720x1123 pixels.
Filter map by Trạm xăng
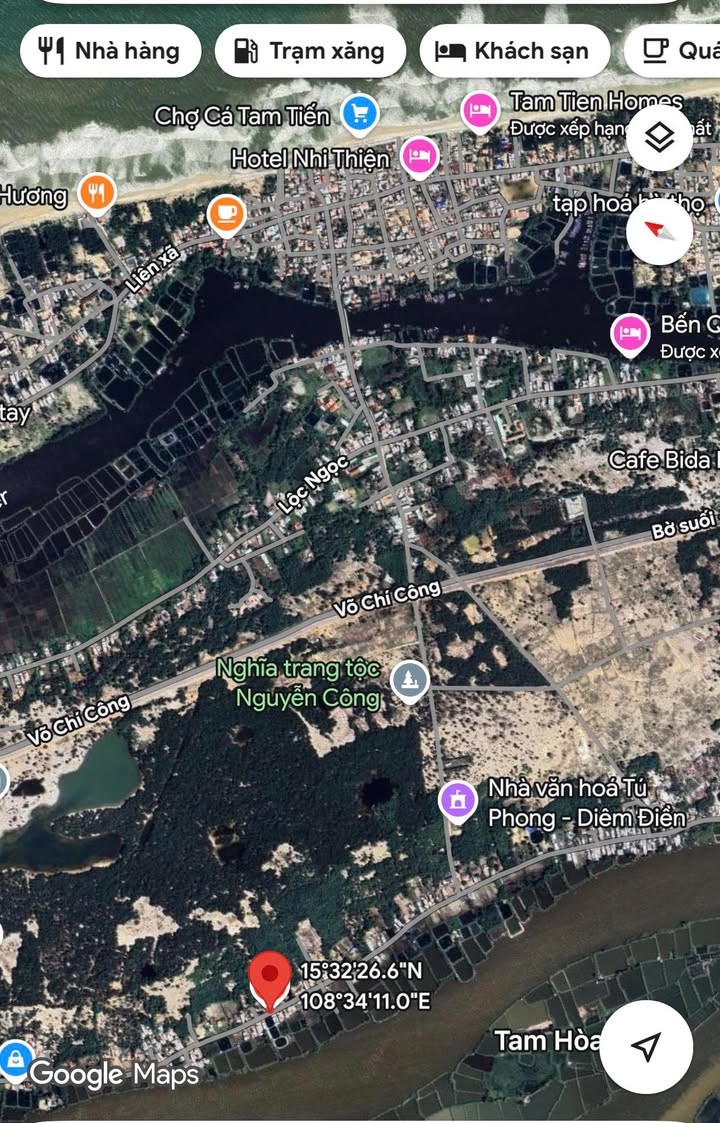(x=310, y=51)
